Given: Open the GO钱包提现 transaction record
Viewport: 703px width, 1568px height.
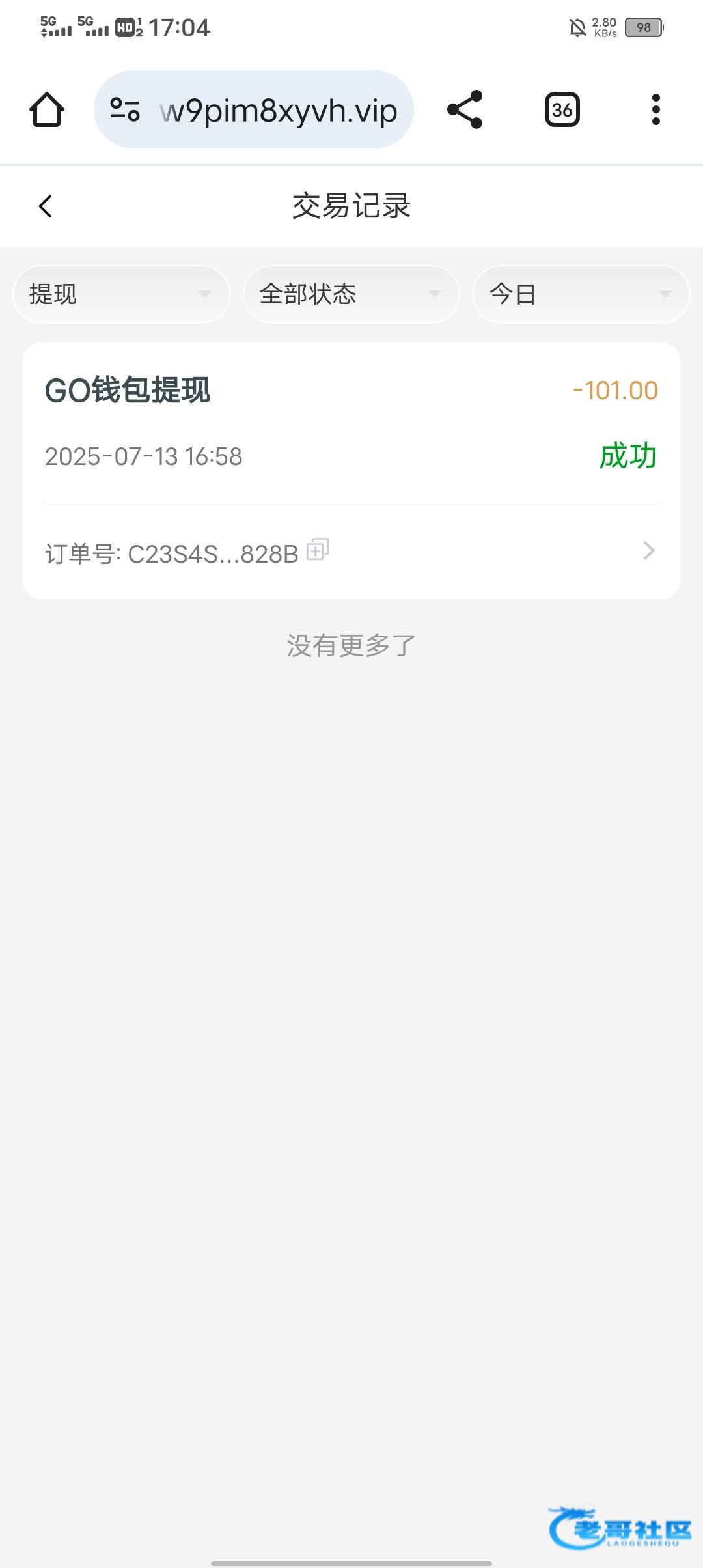Looking at the screenshot, I should pyautogui.click(x=351, y=423).
